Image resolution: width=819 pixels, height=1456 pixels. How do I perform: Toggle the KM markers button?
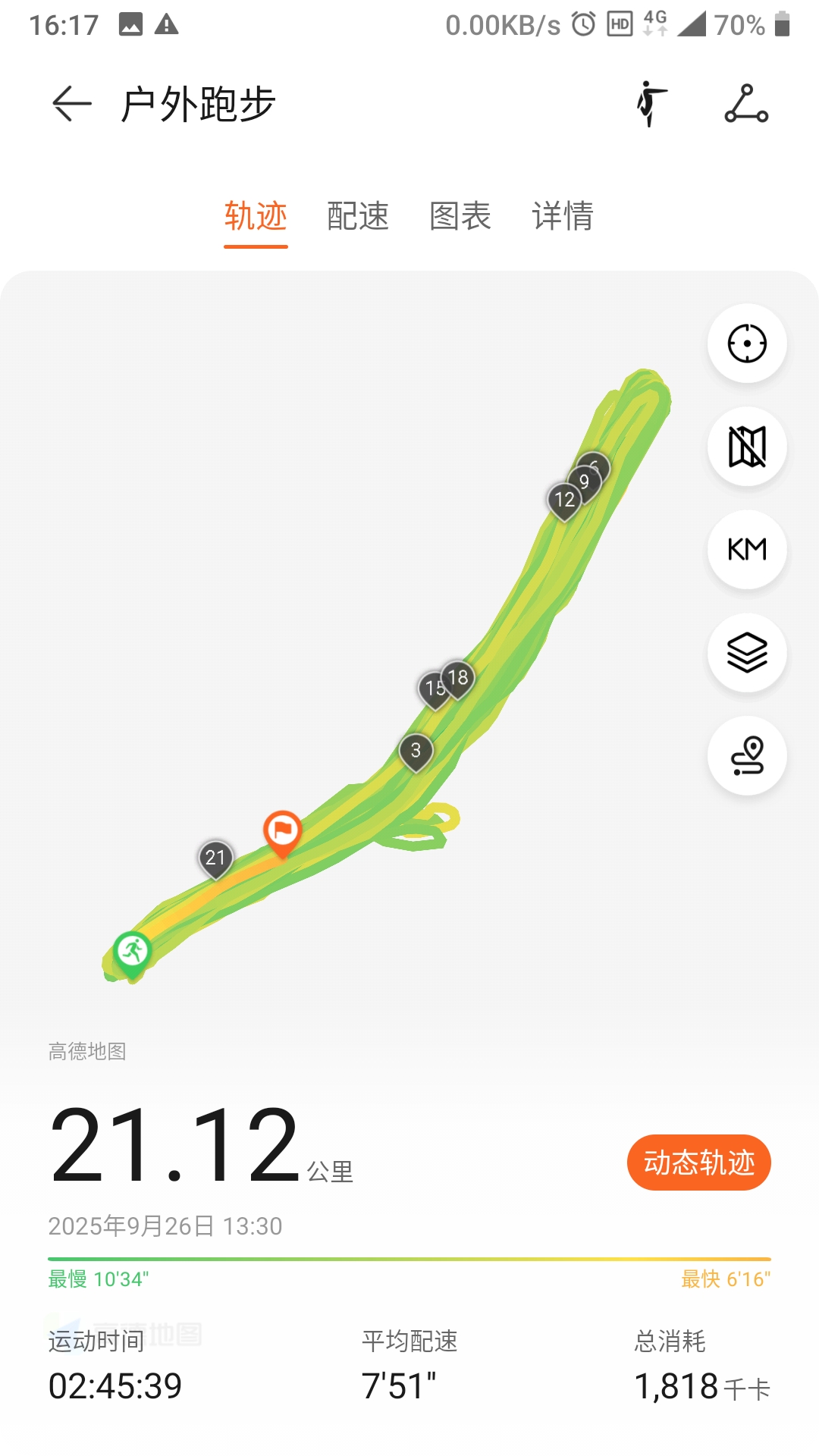tap(747, 550)
